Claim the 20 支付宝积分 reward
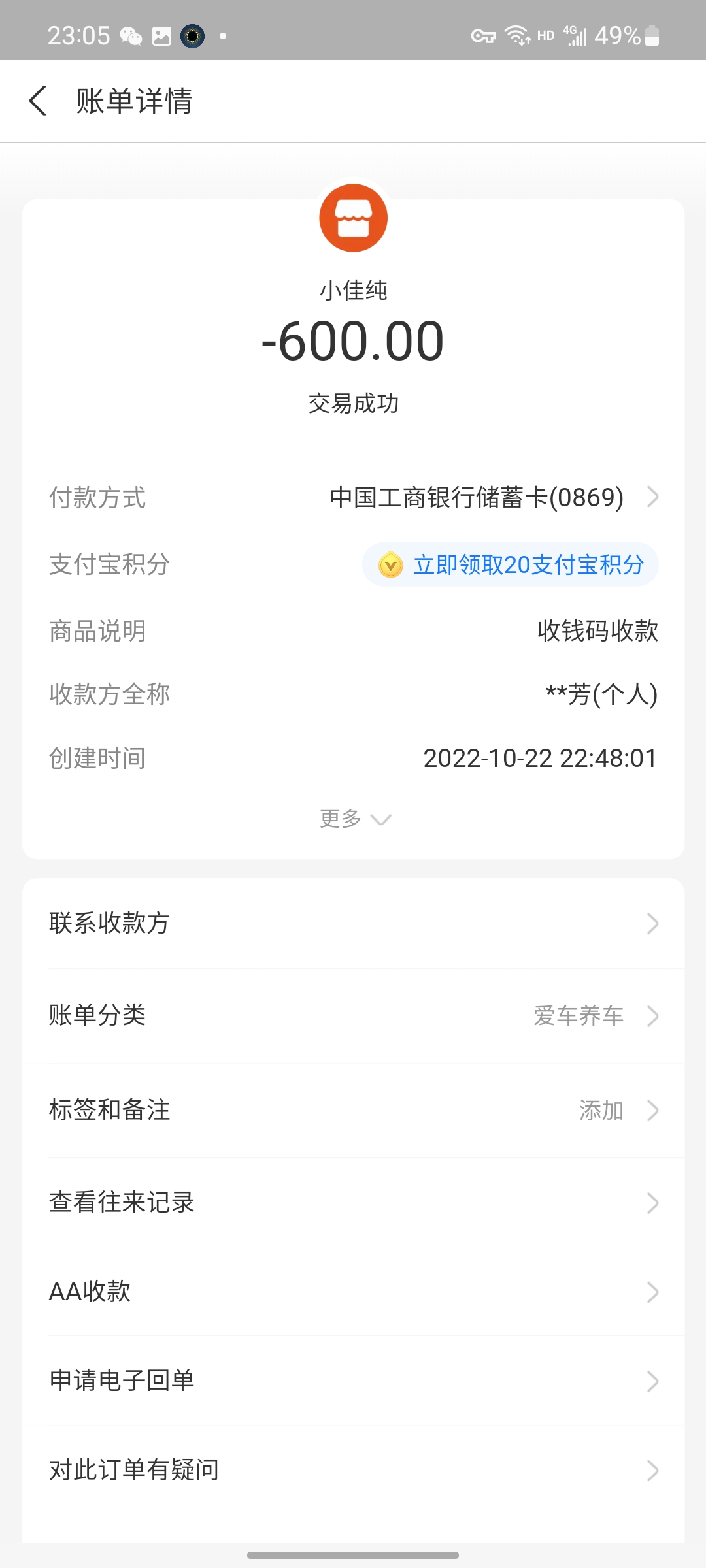 point(511,564)
